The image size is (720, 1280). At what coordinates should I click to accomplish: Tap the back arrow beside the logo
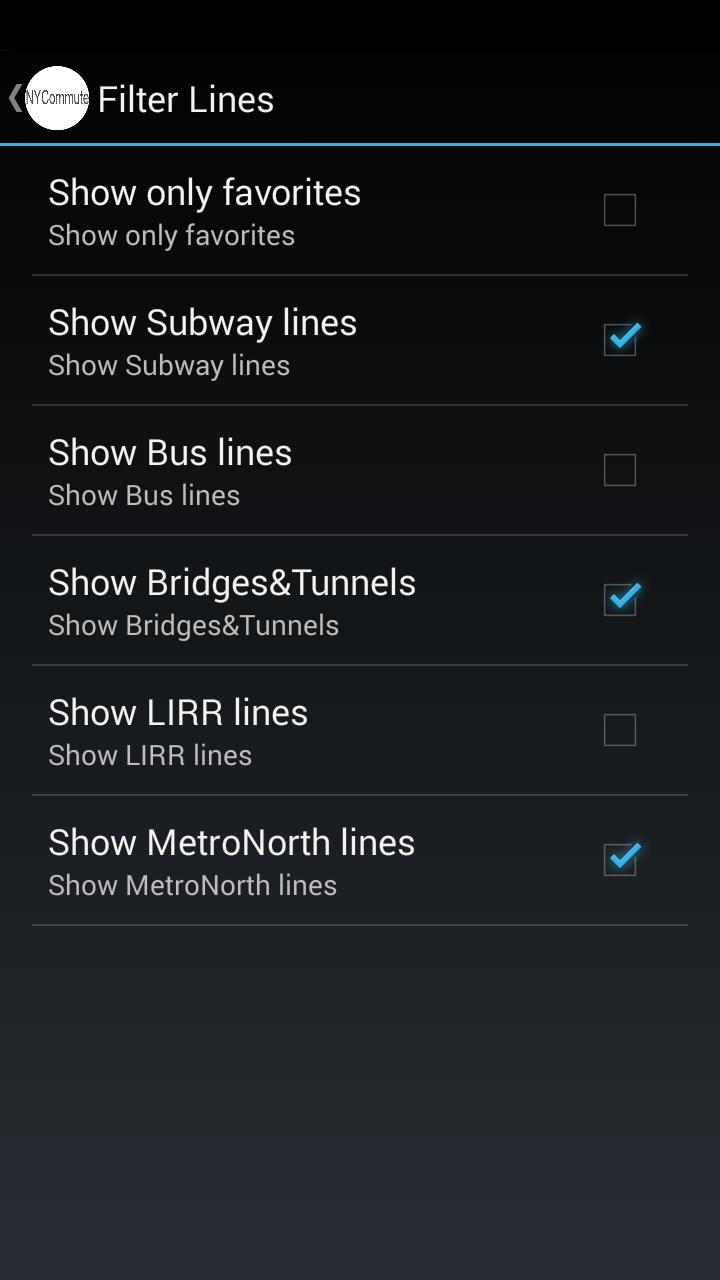pyautogui.click(x=14, y=98)
